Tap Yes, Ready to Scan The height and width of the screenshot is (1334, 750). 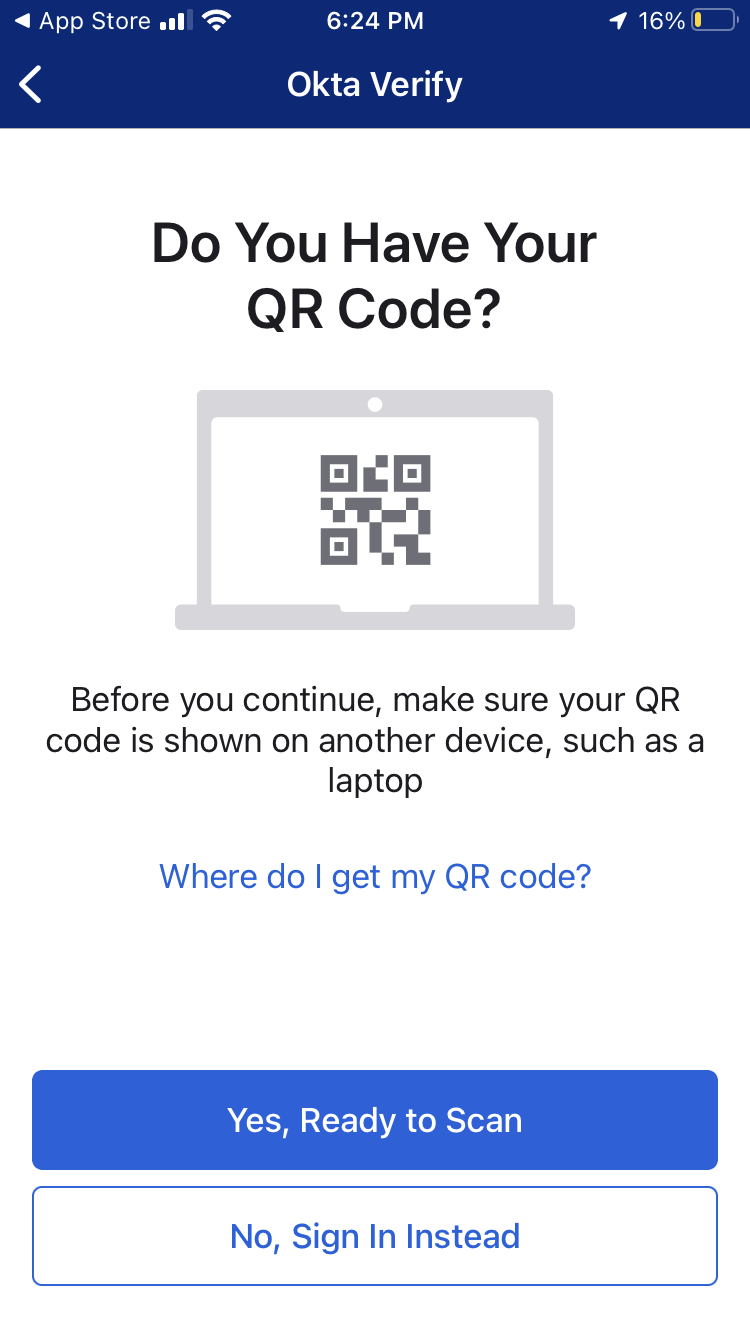tap(375, 1120)
